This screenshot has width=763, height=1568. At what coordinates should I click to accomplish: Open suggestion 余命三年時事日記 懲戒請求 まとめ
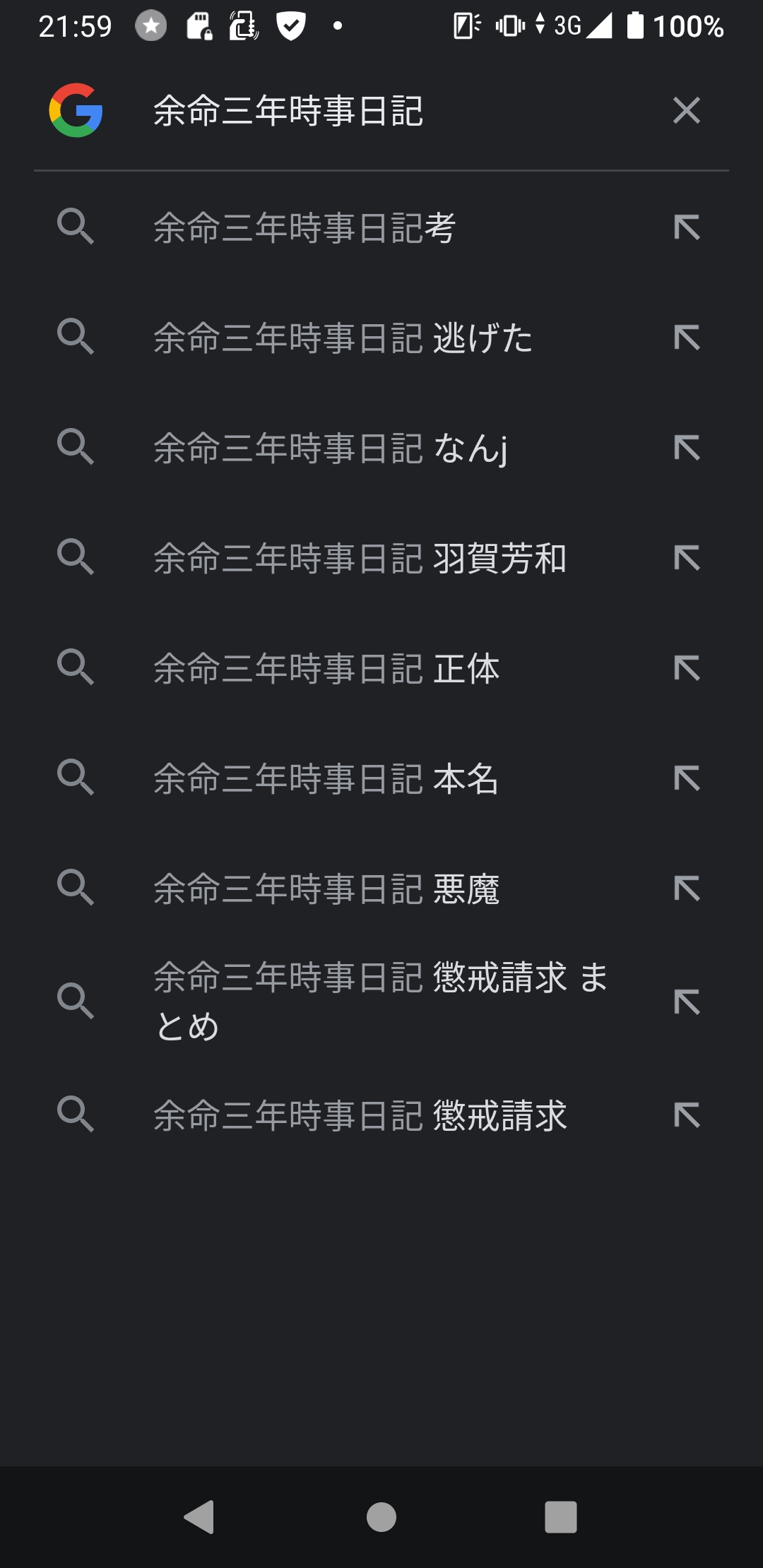point(381,1002)
